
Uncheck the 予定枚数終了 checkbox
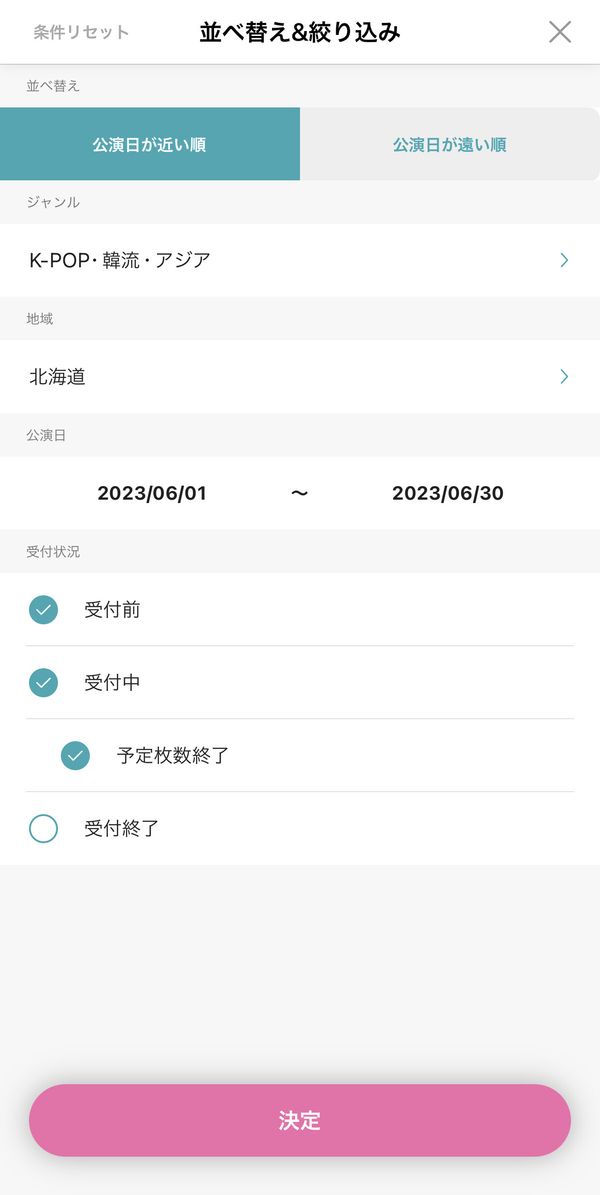75,755
